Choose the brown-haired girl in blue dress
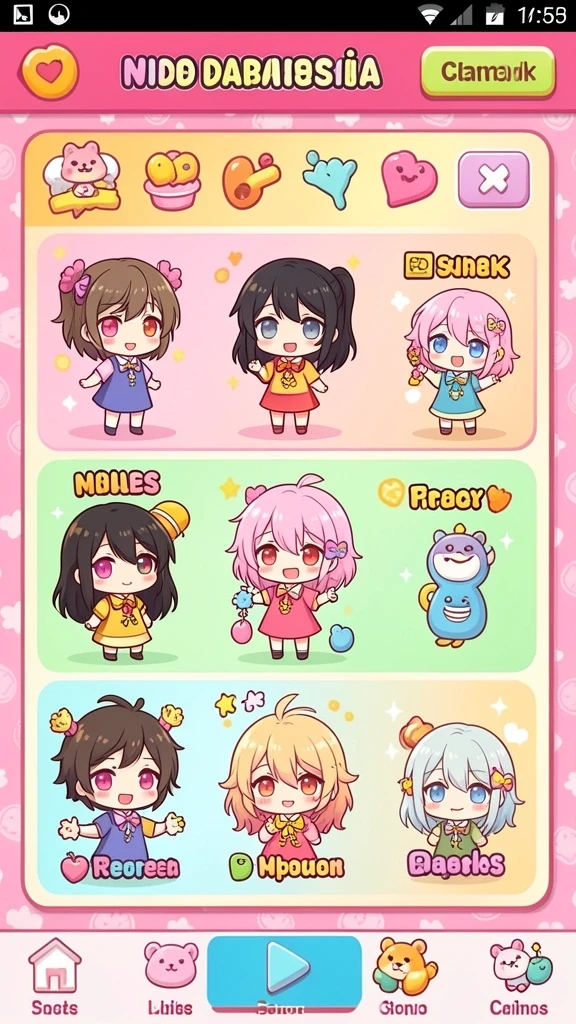Viewport: 576px width, 1024px height. pos(118,346)
